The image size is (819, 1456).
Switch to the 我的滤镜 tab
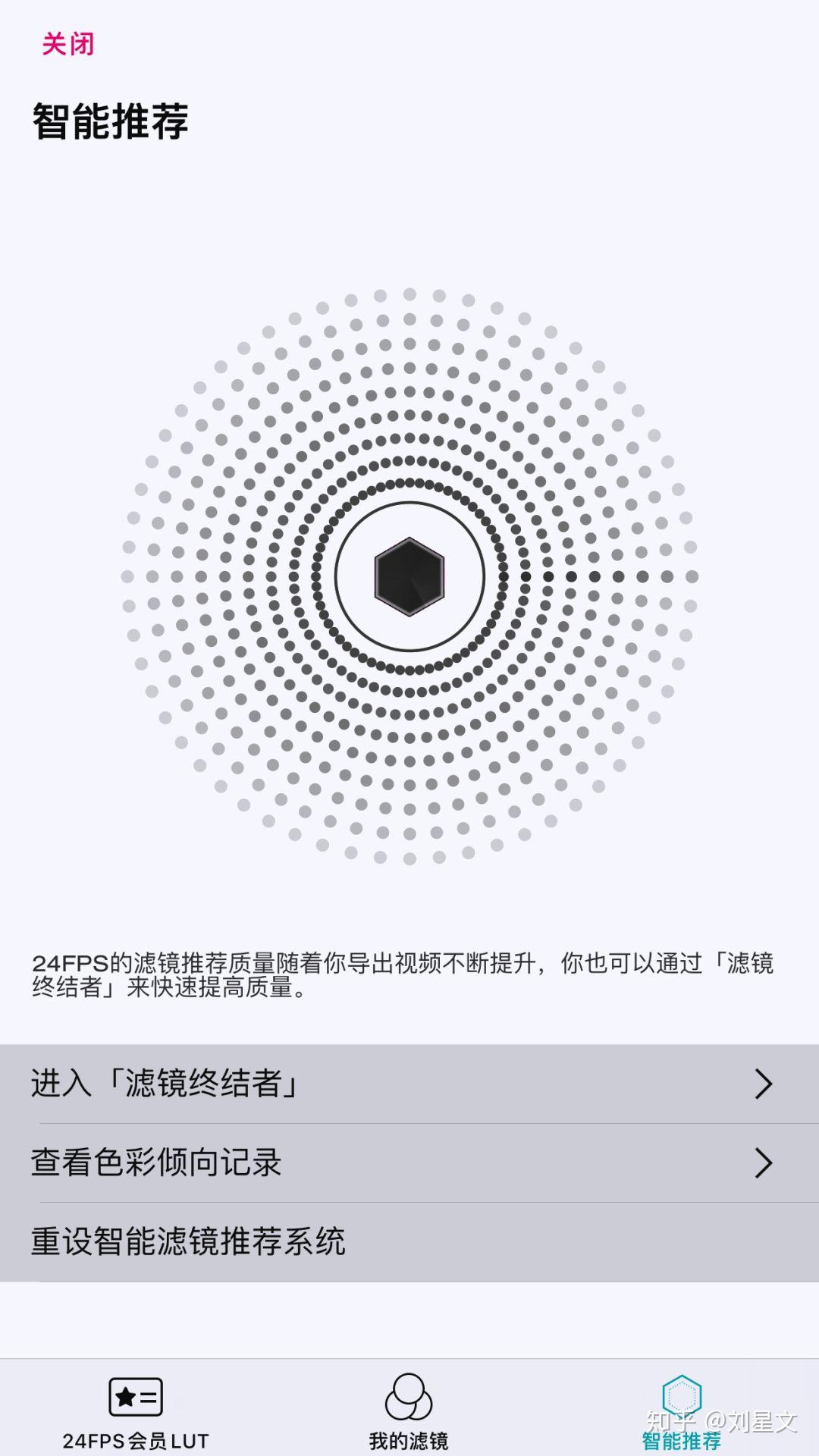pyautogui.click(x=409, y=1412)
